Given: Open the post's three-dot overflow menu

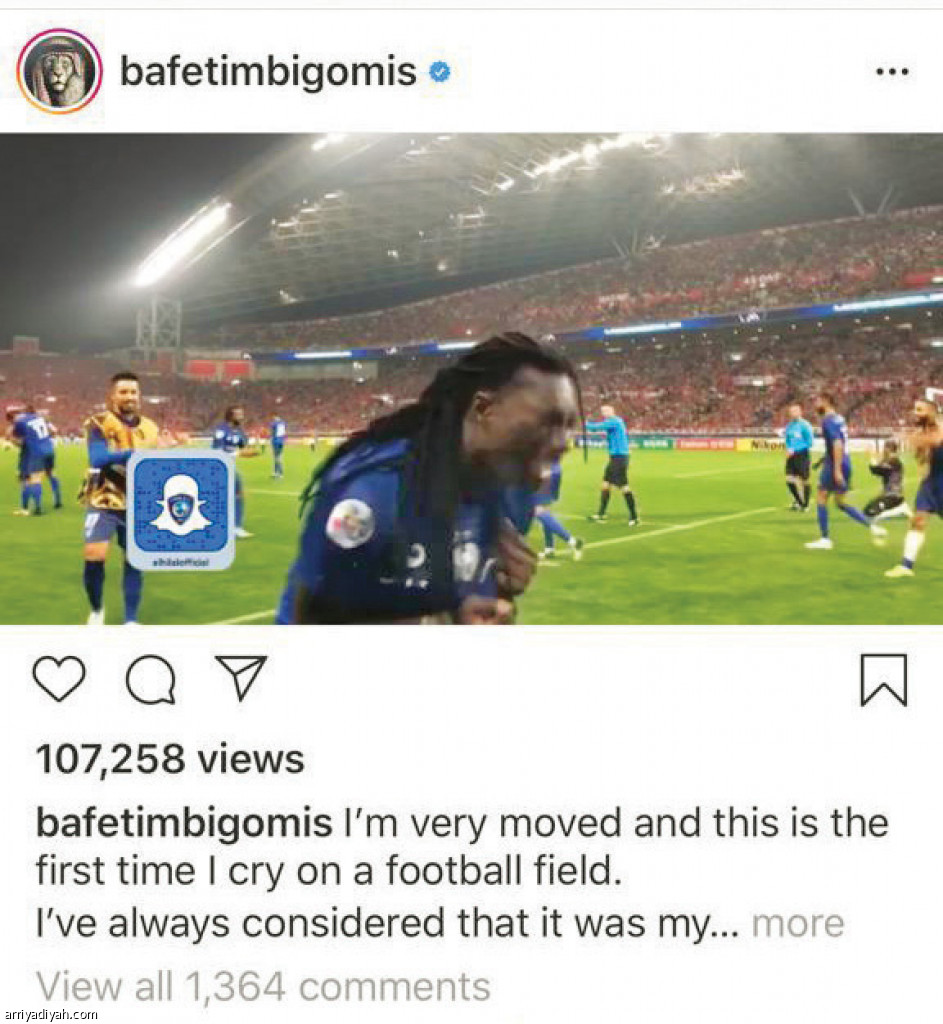Looking at the screenshot, I should [891, 73].
